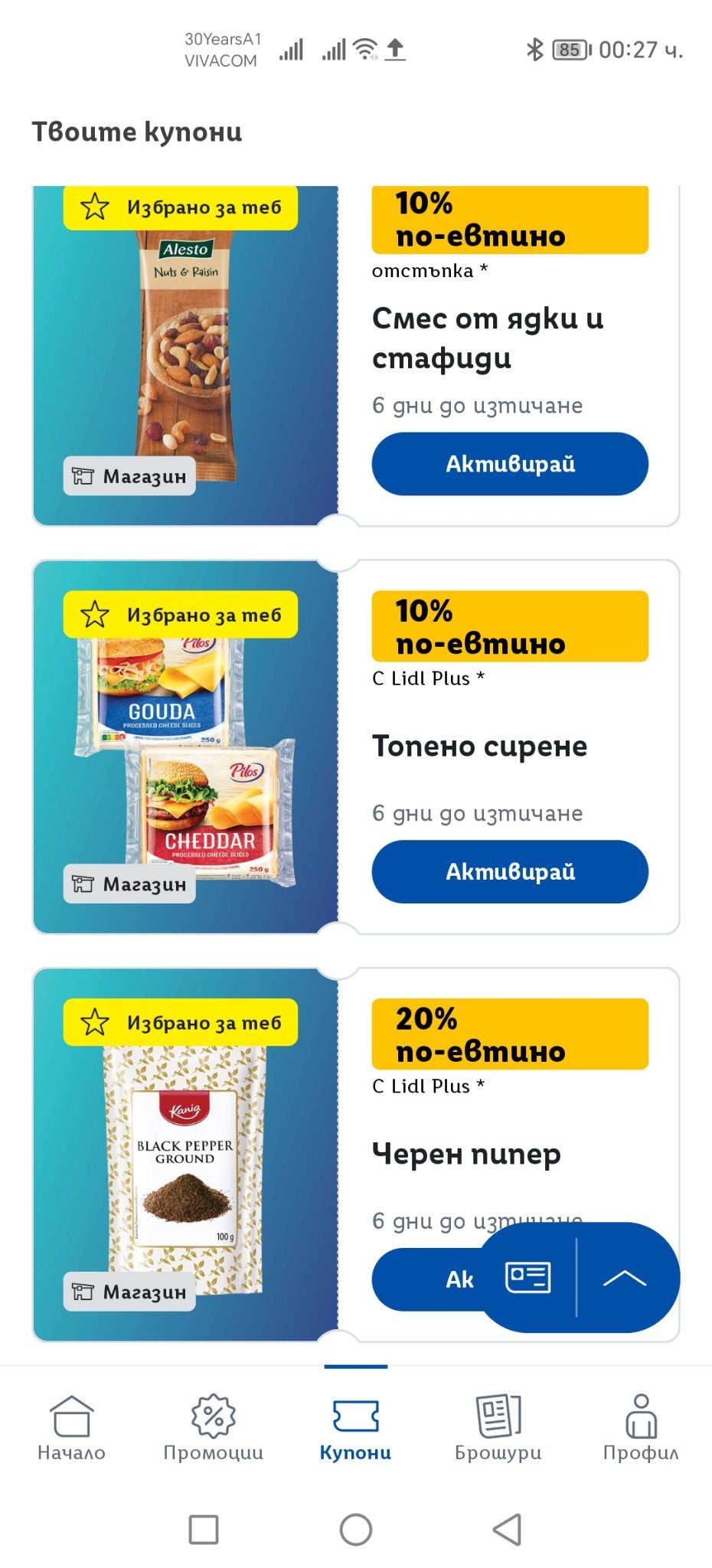Open the Топено сирене coupon card
712x1568 pixels.
pyautogui.click(x=479, y=746)
